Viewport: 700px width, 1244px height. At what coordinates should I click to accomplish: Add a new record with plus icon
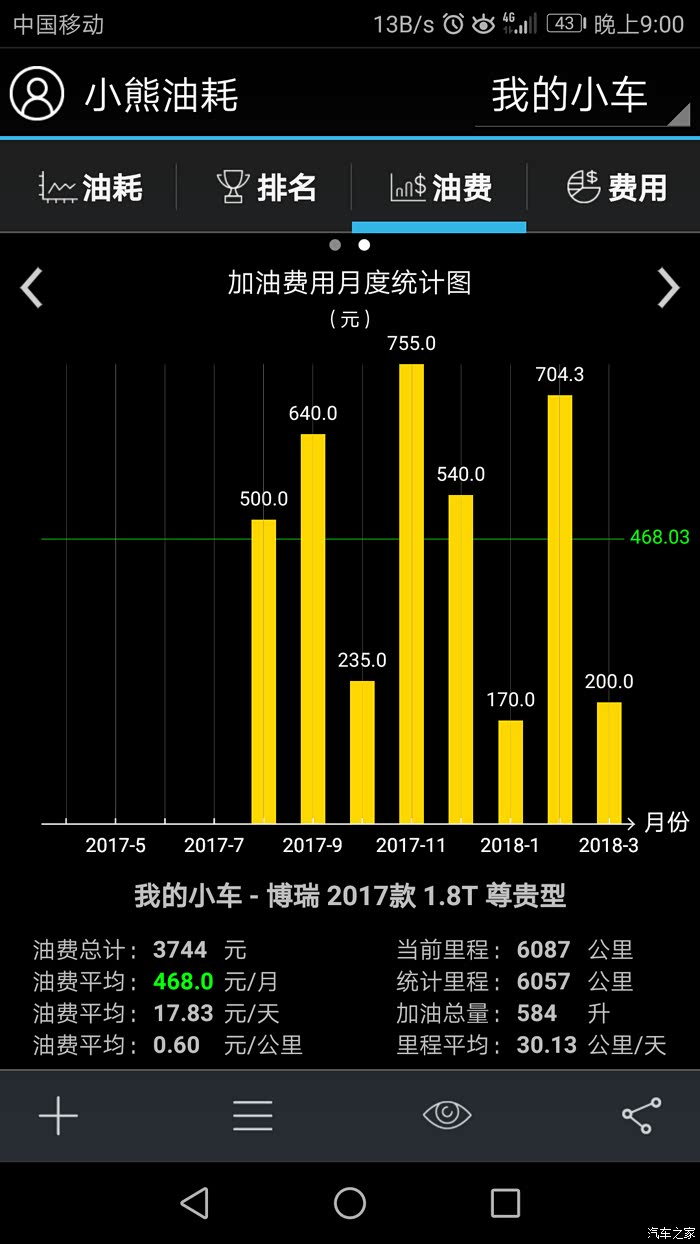(x=58, y=1115)
